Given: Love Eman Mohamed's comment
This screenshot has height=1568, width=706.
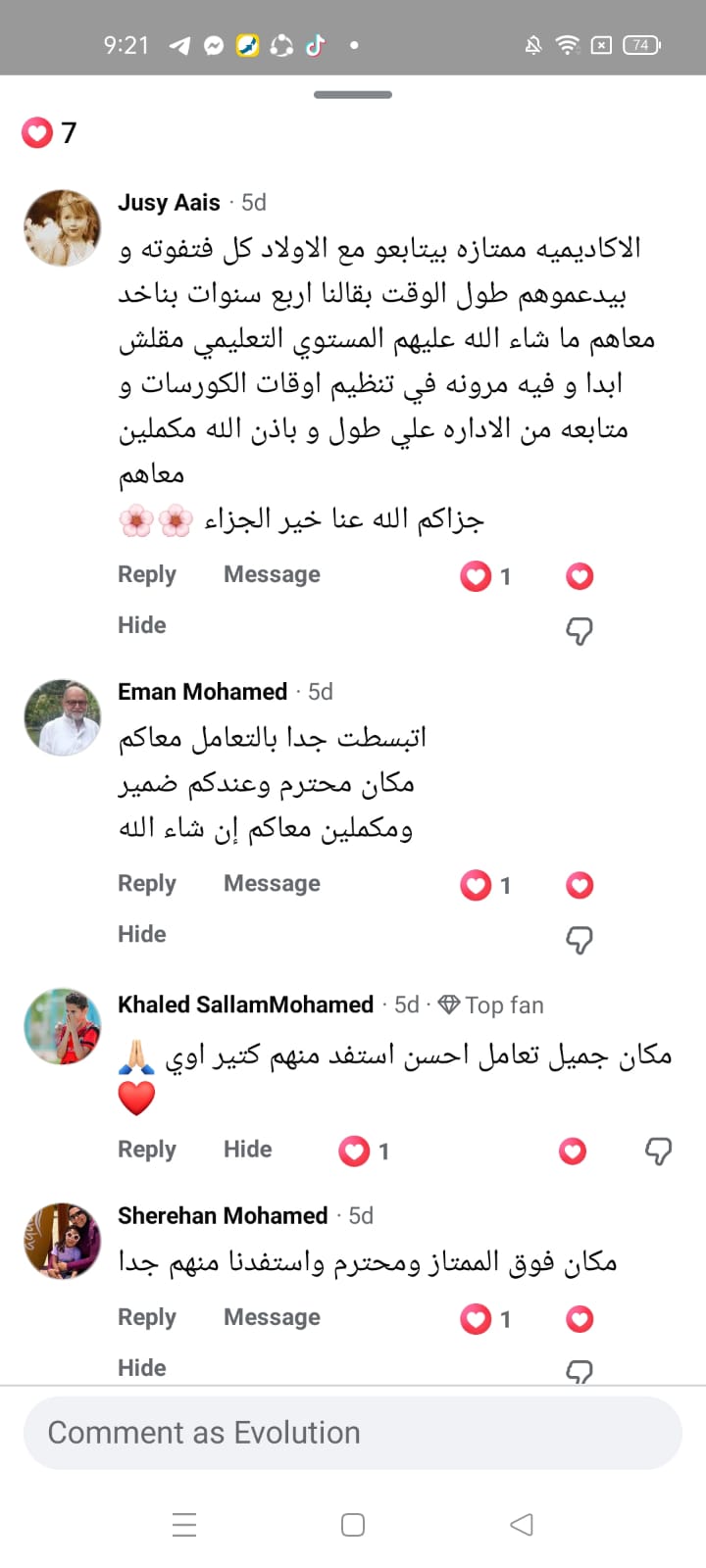Looking at the screenshot, I should pos(580,885).
